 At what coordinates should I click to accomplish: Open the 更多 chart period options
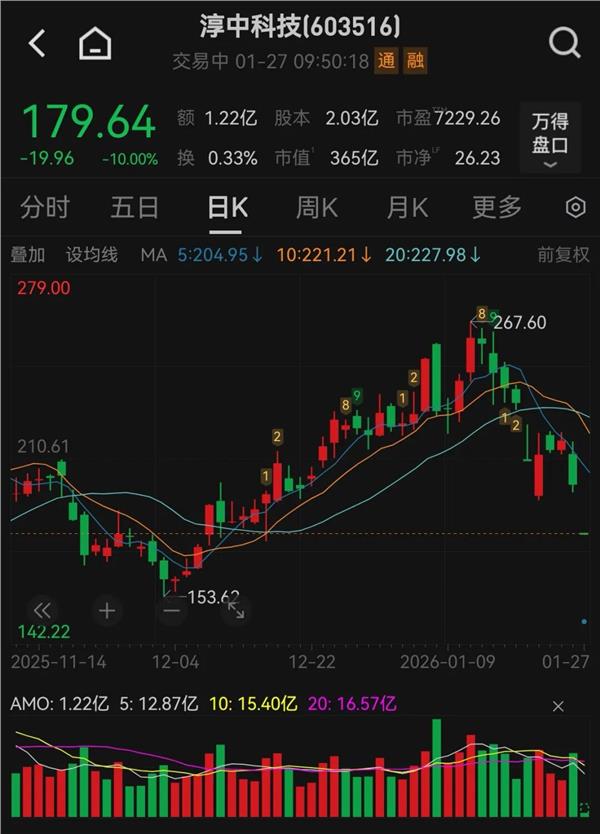pyautogui.click(x=497, y=207)
